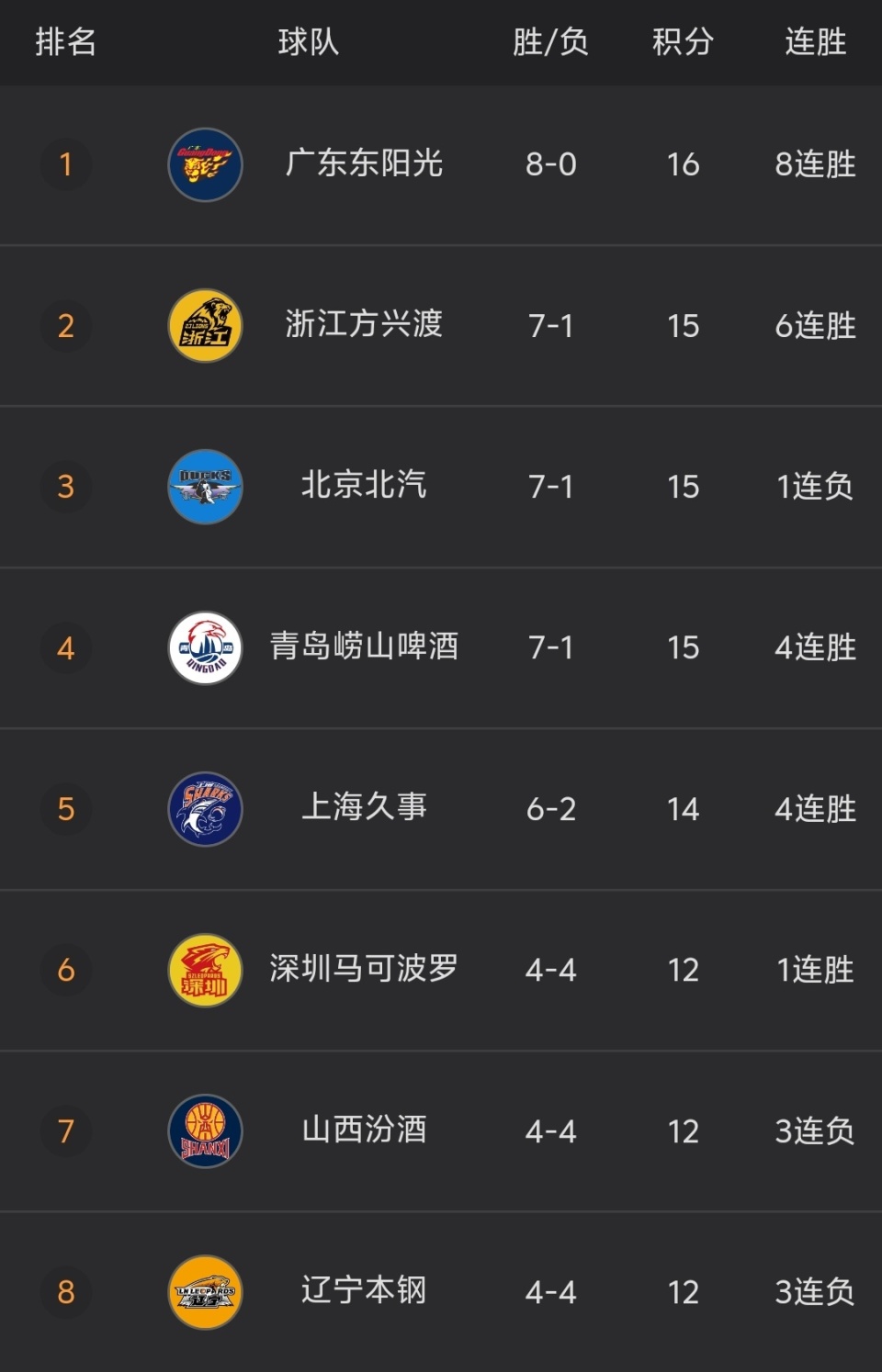The height and width of the screenshot is (1372, 882).
Task: Click the 胜/负 column header
Action: pos(550,42)
